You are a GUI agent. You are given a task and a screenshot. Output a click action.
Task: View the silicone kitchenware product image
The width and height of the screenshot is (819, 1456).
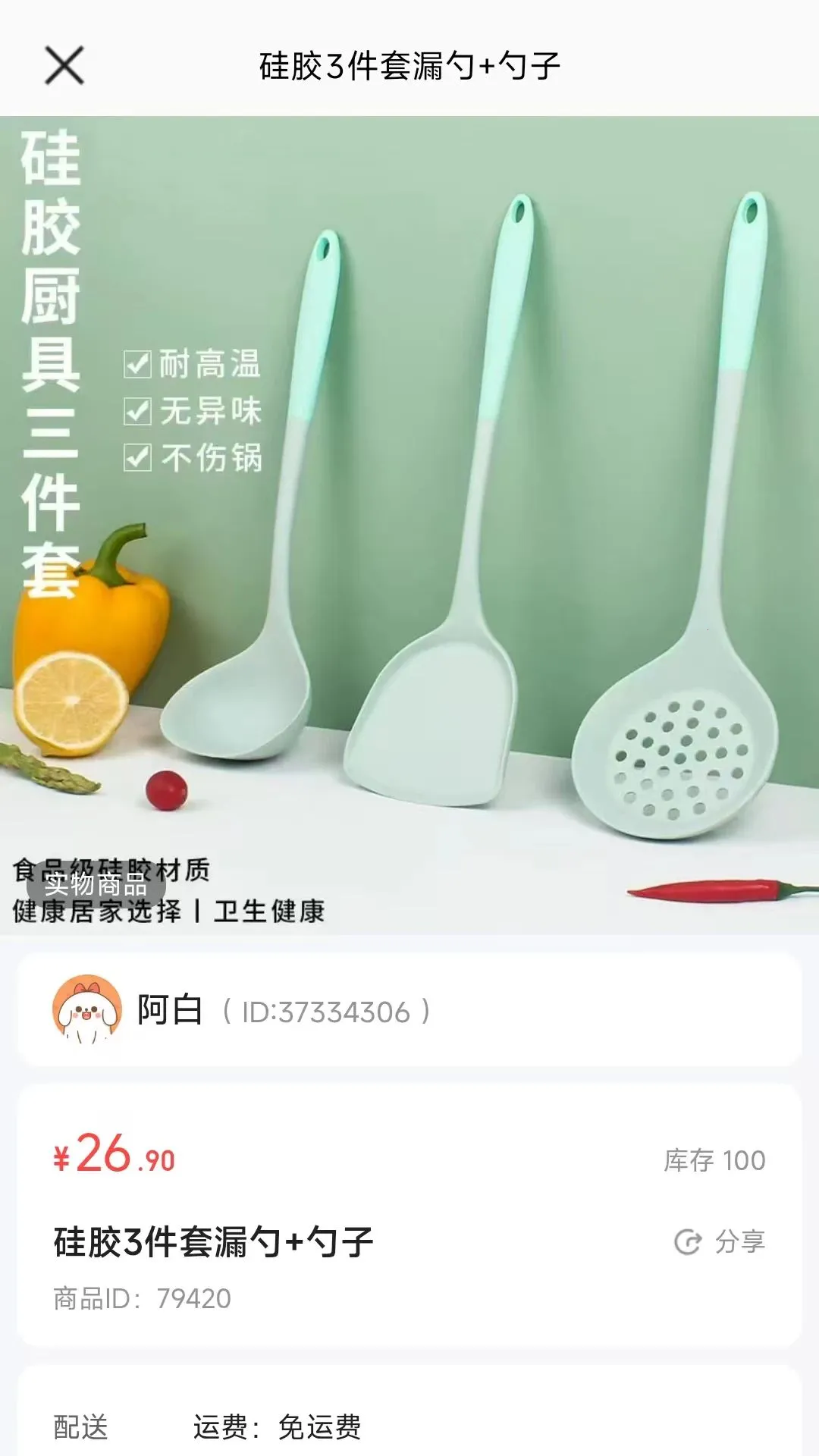[x=409, y=525]
